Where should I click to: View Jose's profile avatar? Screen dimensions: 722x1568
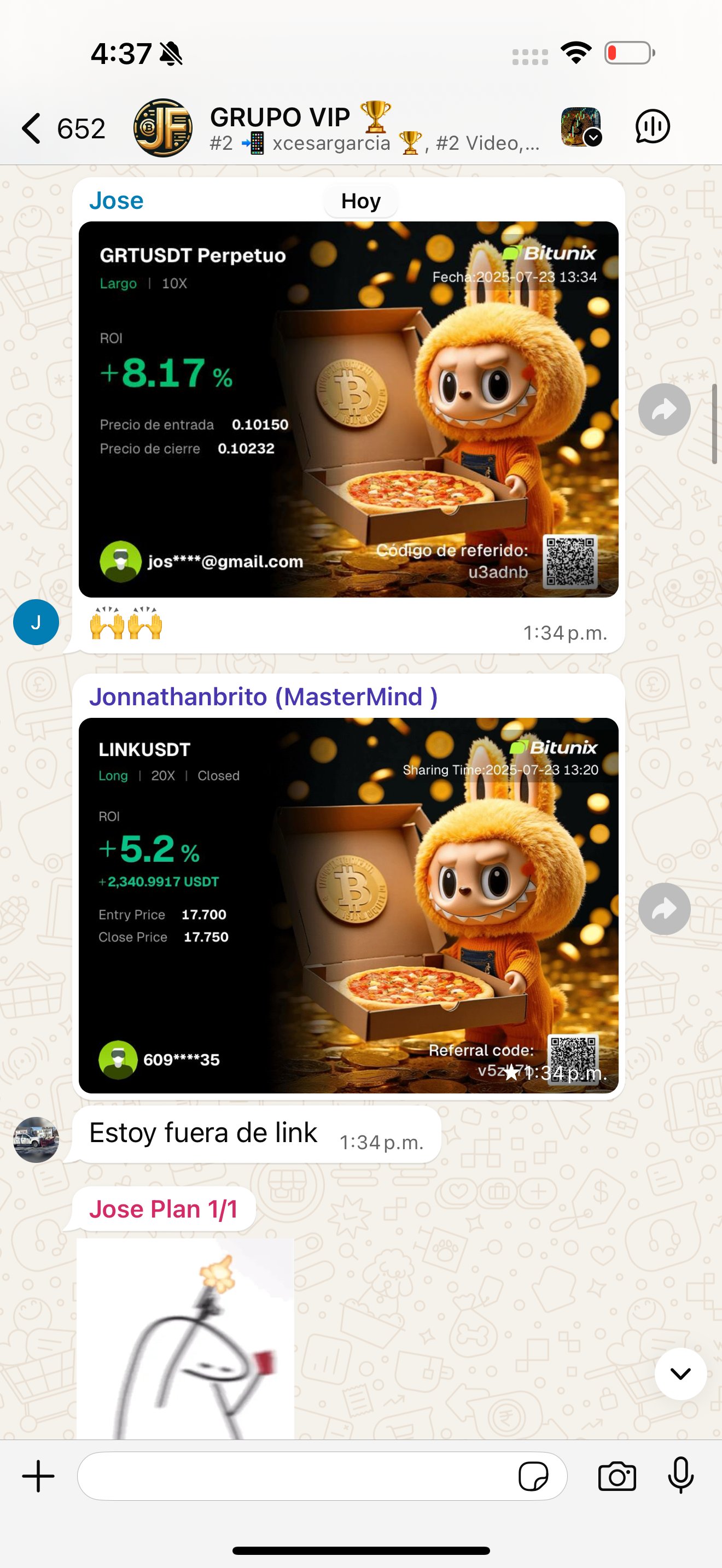pos(36,622)
